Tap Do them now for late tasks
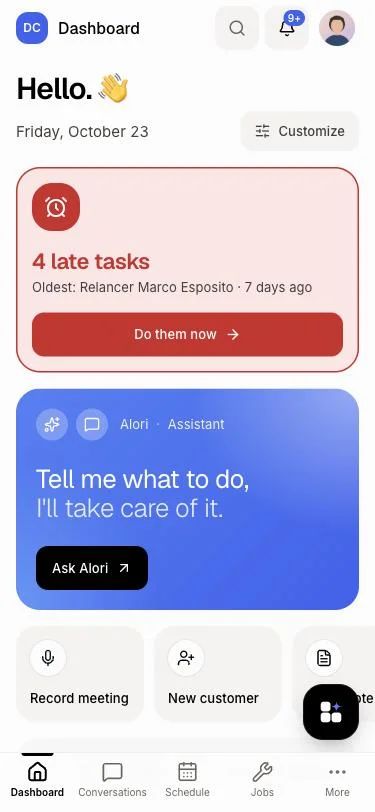This screenshot has width=375, height=812. coord(188,335)
